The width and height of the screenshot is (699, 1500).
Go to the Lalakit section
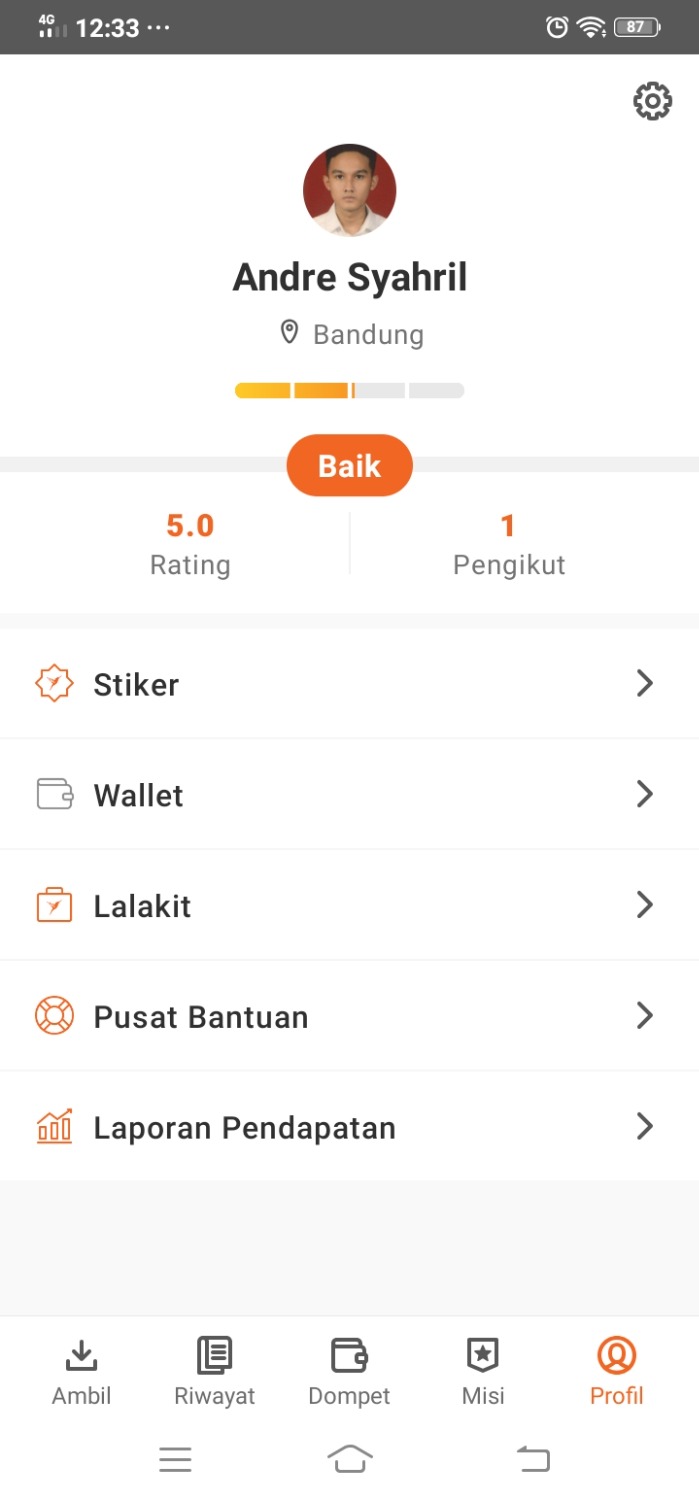(x=349, y=906)
